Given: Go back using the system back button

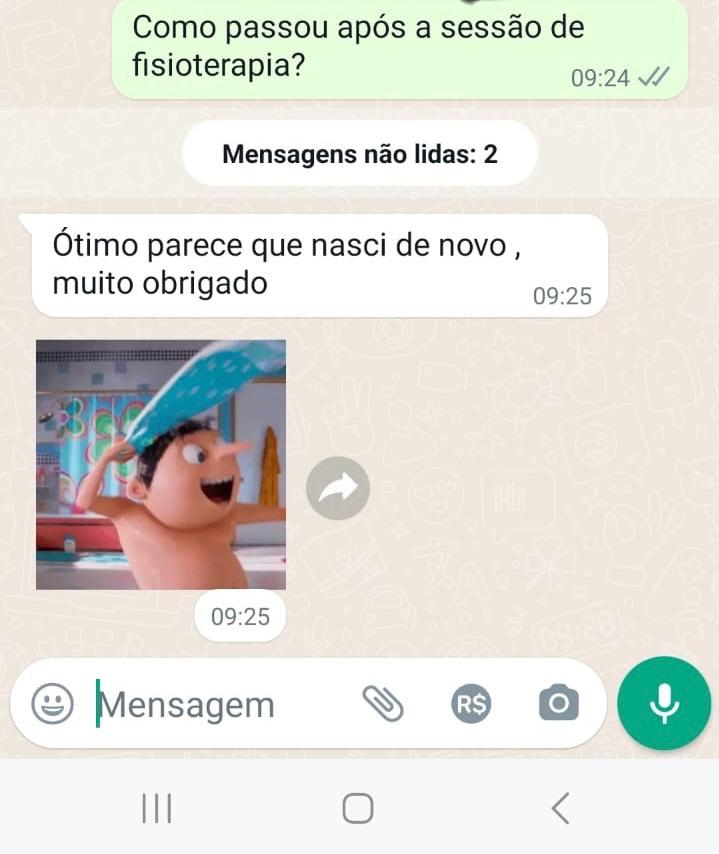Looking at the screenshot, I should [x=561, y=808].
